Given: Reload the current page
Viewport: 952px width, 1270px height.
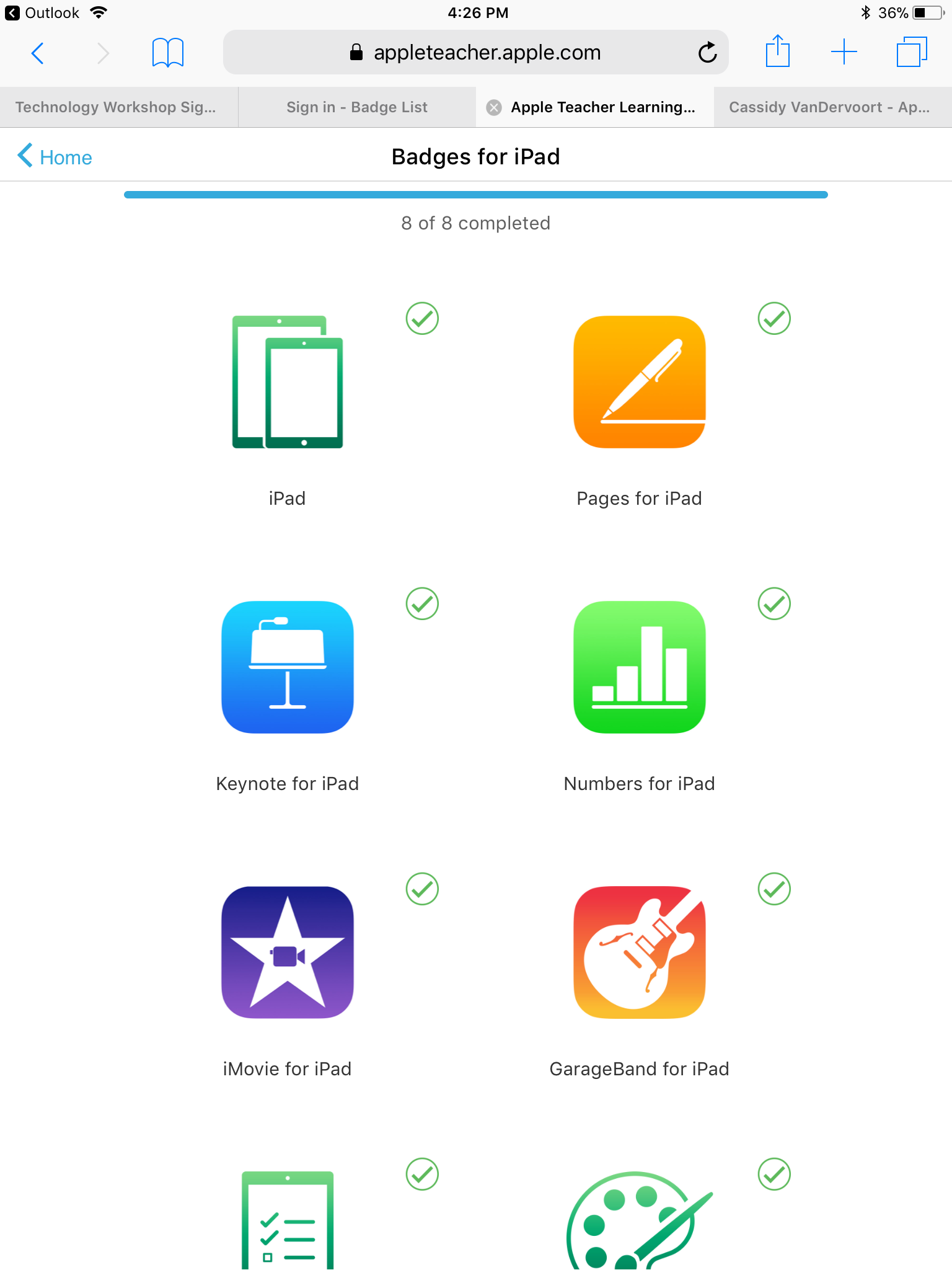Looking at the screenshot, I should tap(707, 53).
